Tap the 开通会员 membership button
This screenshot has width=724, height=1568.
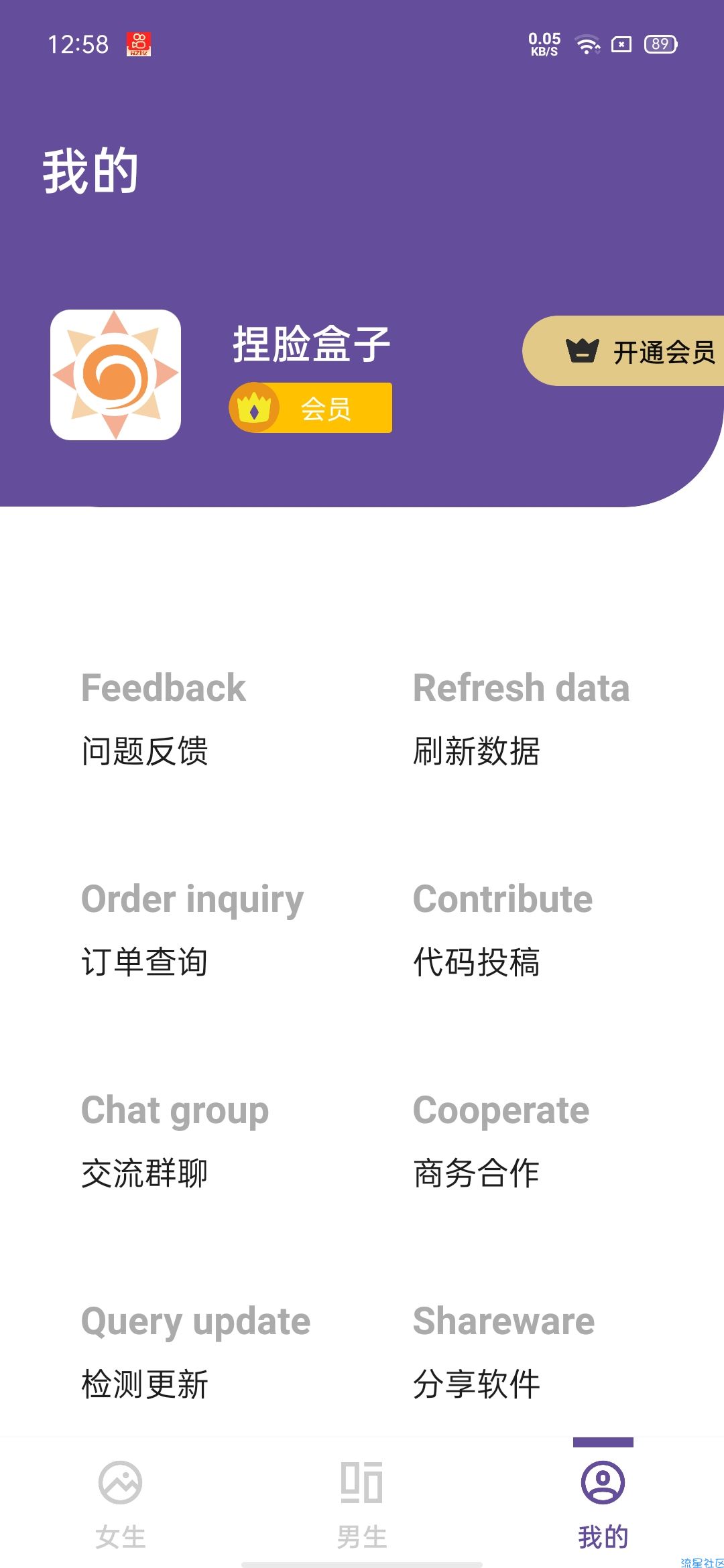[x=623, y=350]
